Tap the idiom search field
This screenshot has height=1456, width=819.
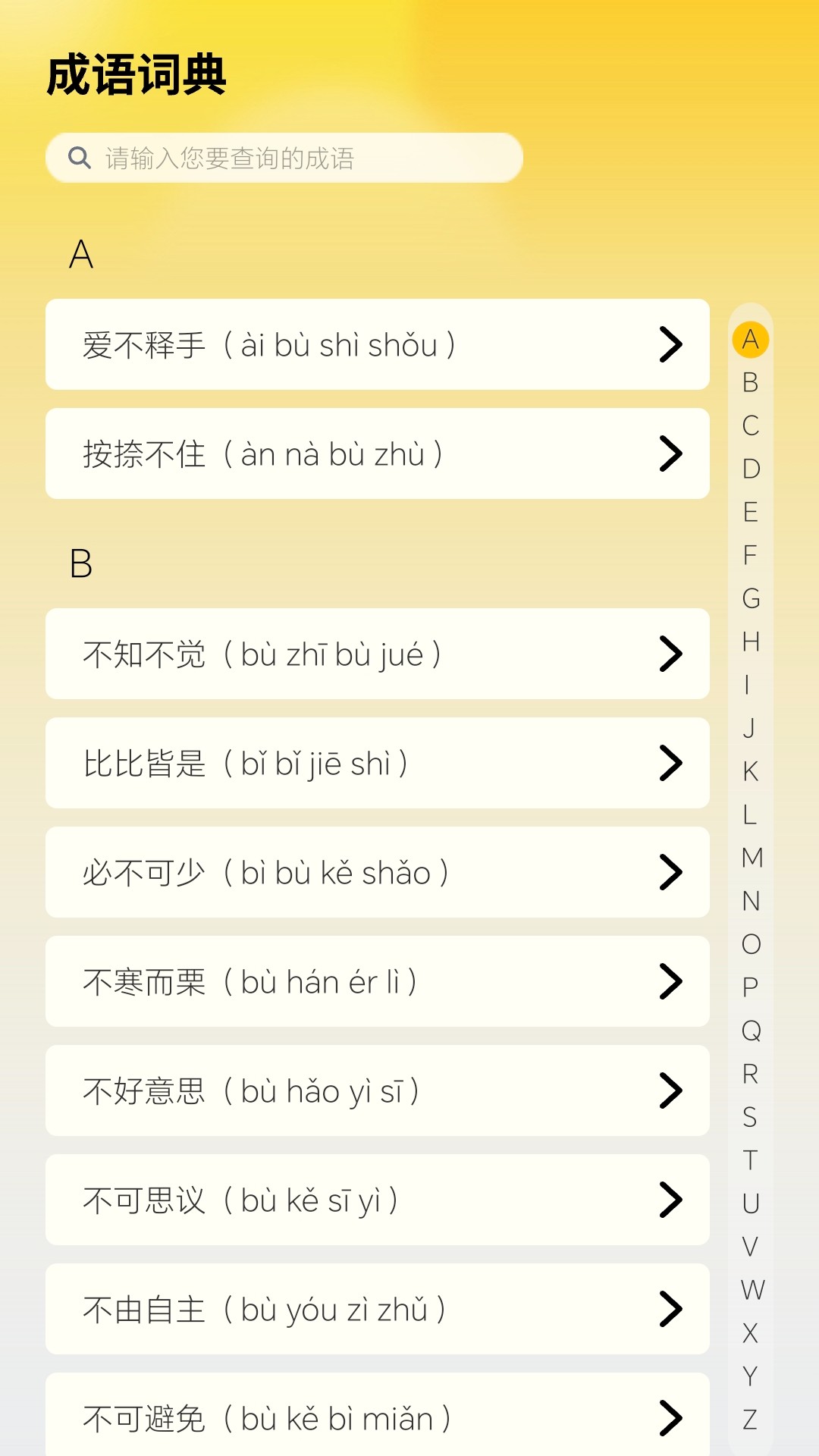[x=284, y=158]
